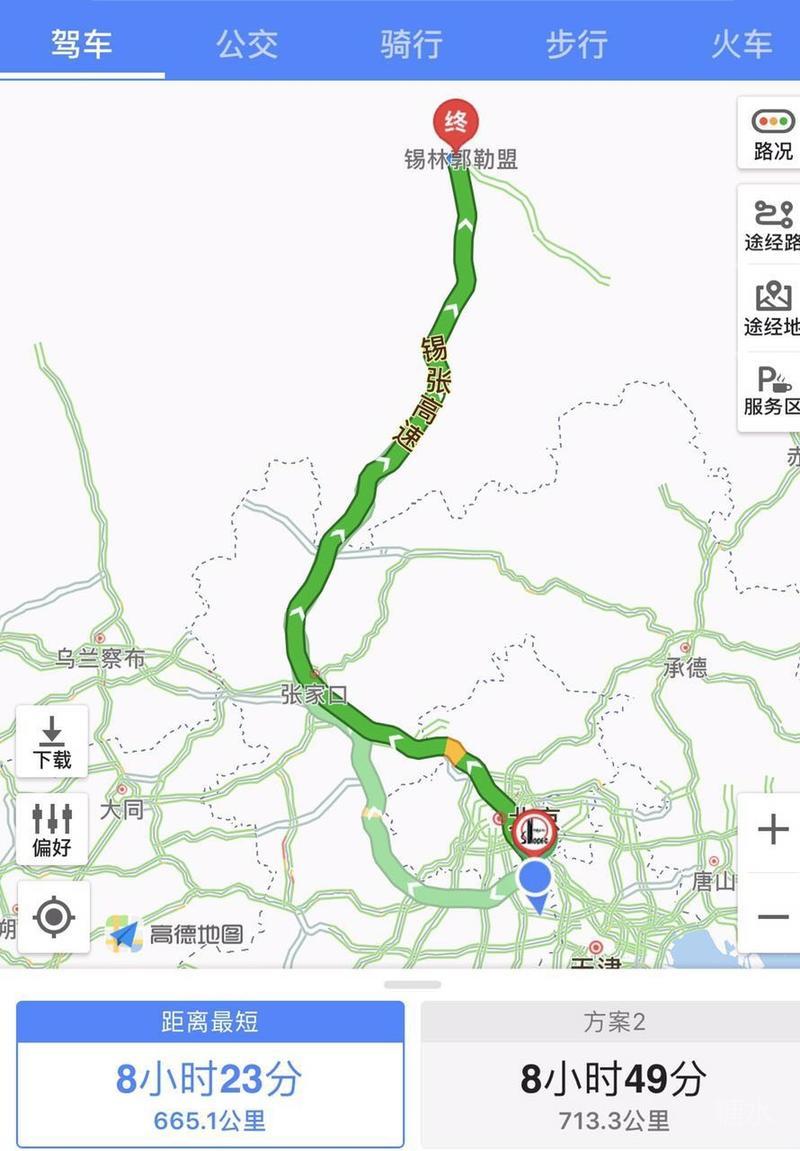Image resolution: width=800 pixels, height=1151 pixels.
Task: Recenter map on my location
Action: click(x=52, y=917)
